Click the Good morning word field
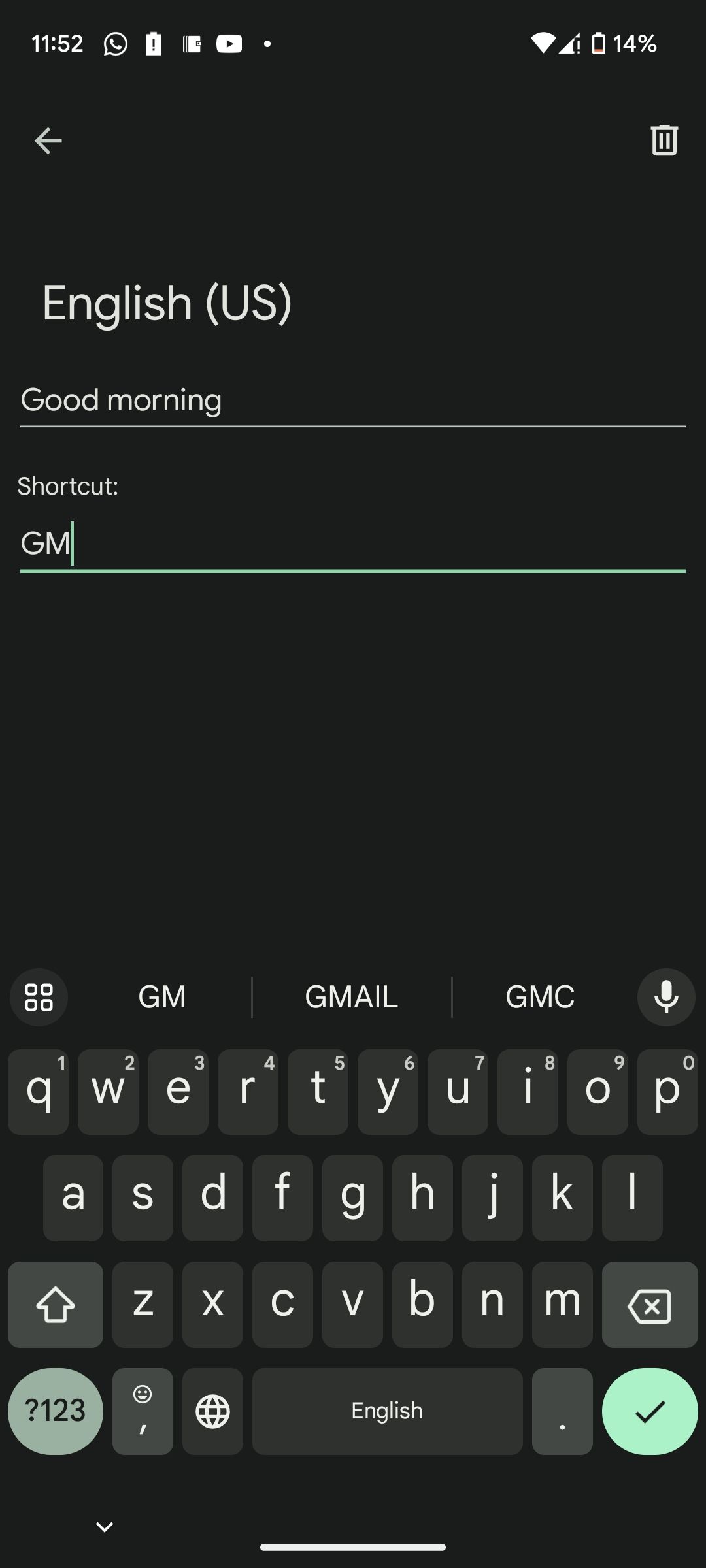Viewport: 706px width, 1568px height. click(x=353, y=400)
